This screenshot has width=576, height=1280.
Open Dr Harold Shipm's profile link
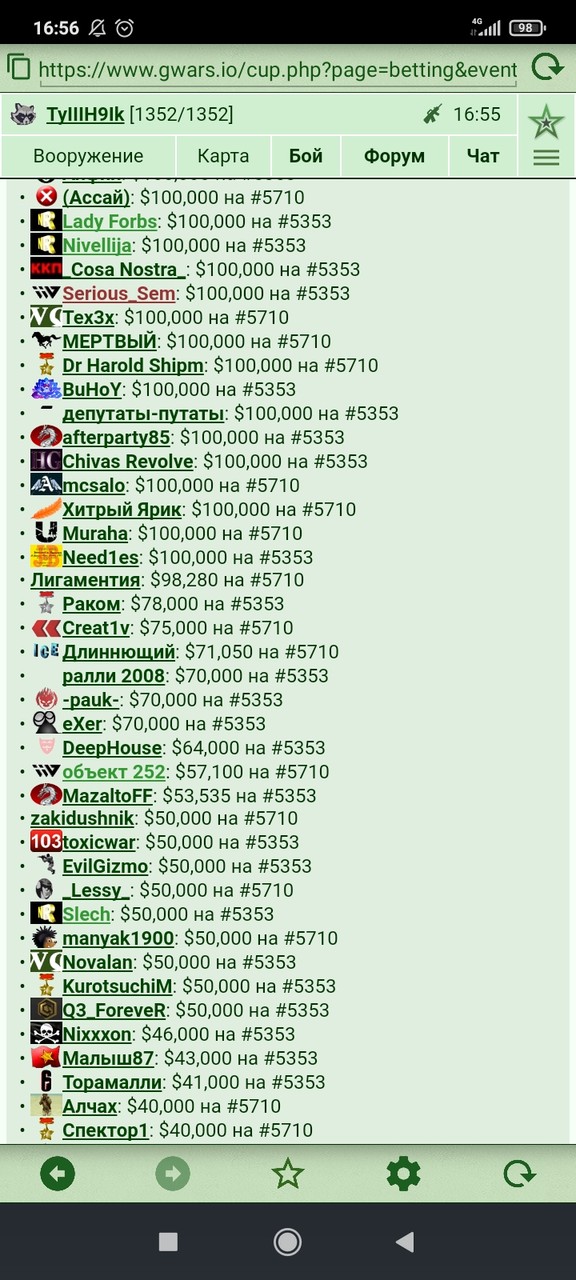133,365
